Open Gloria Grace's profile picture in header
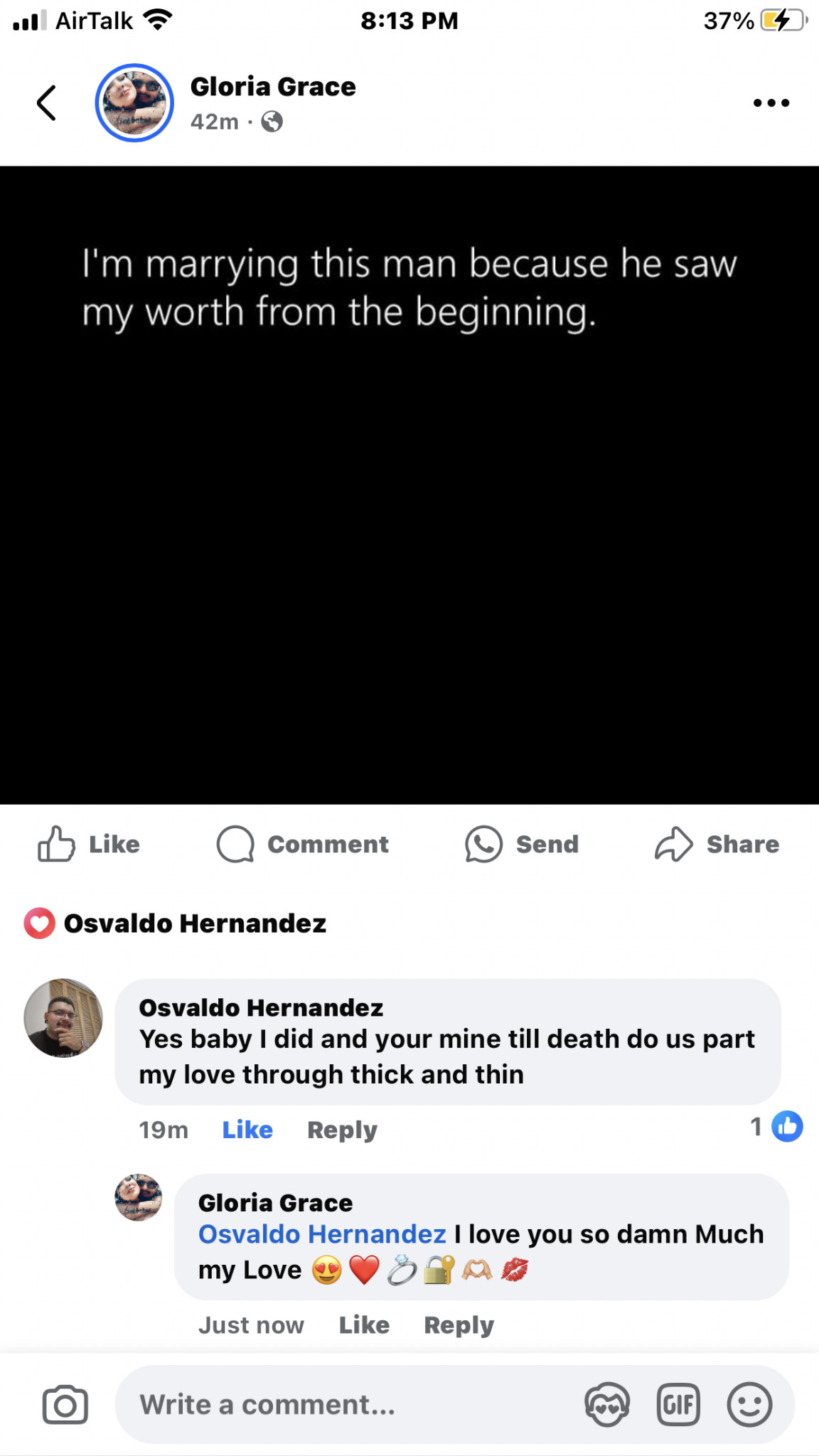 tap(134, 103)
